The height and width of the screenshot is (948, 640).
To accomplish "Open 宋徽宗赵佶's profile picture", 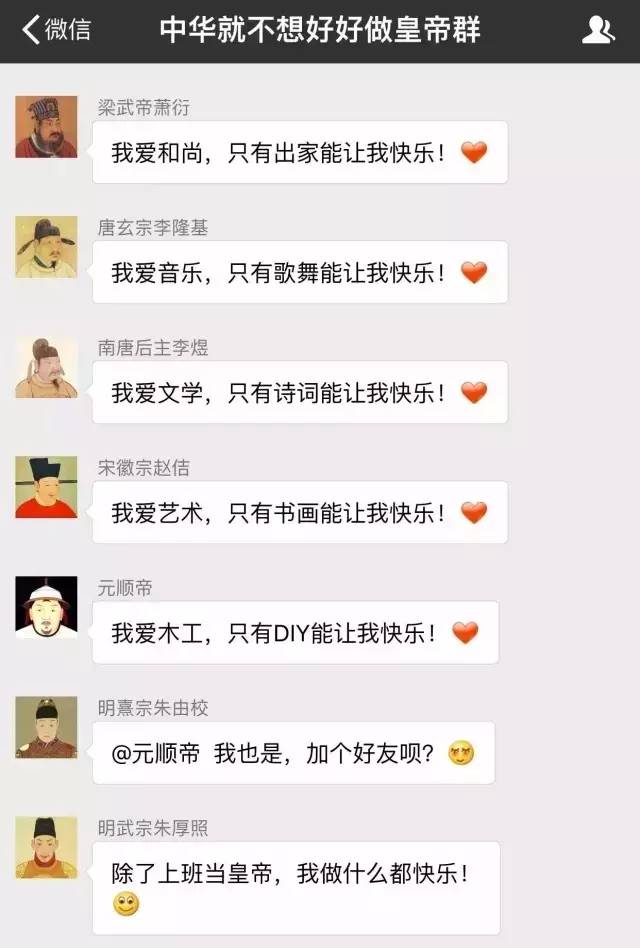I will 46,487.
